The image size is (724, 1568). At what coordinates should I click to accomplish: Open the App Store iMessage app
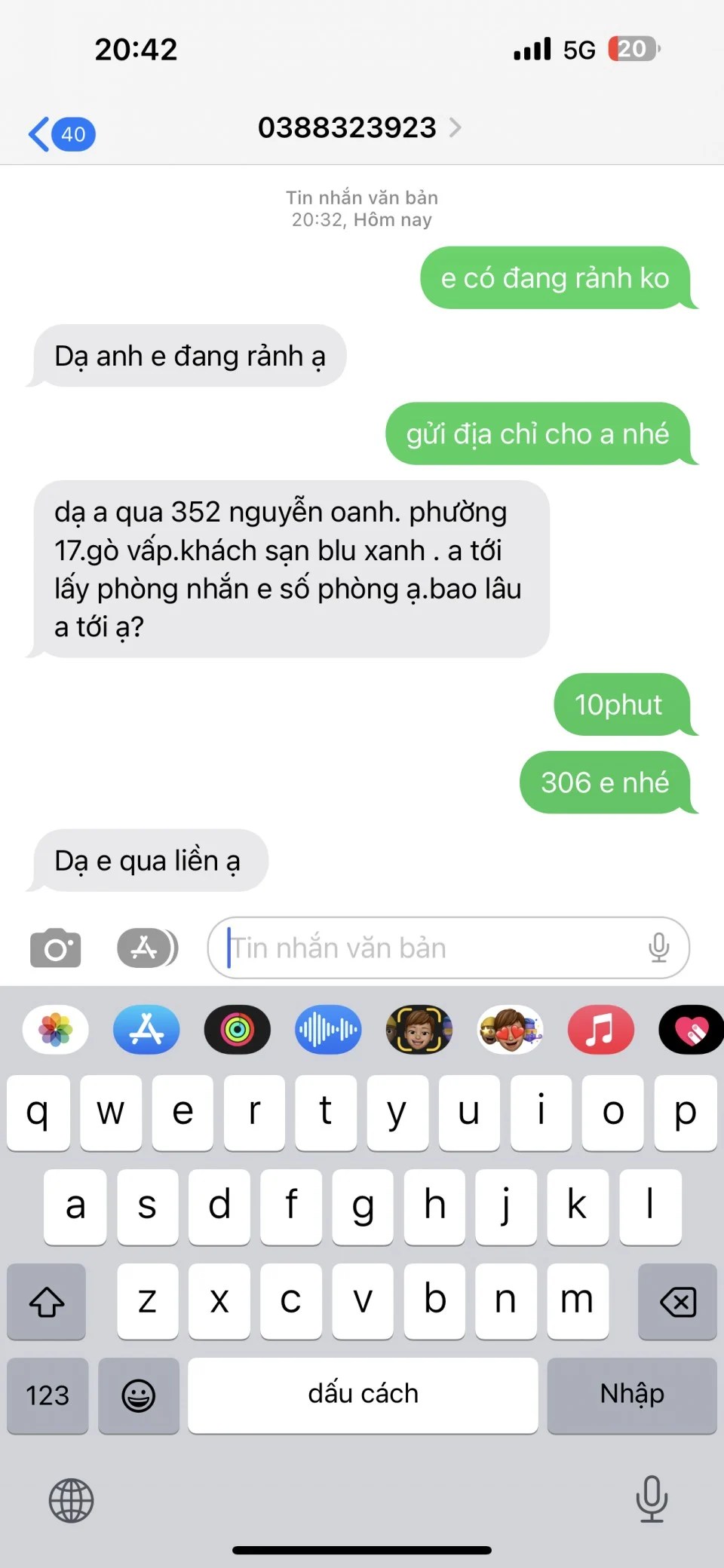click(x=146, y=1030)
